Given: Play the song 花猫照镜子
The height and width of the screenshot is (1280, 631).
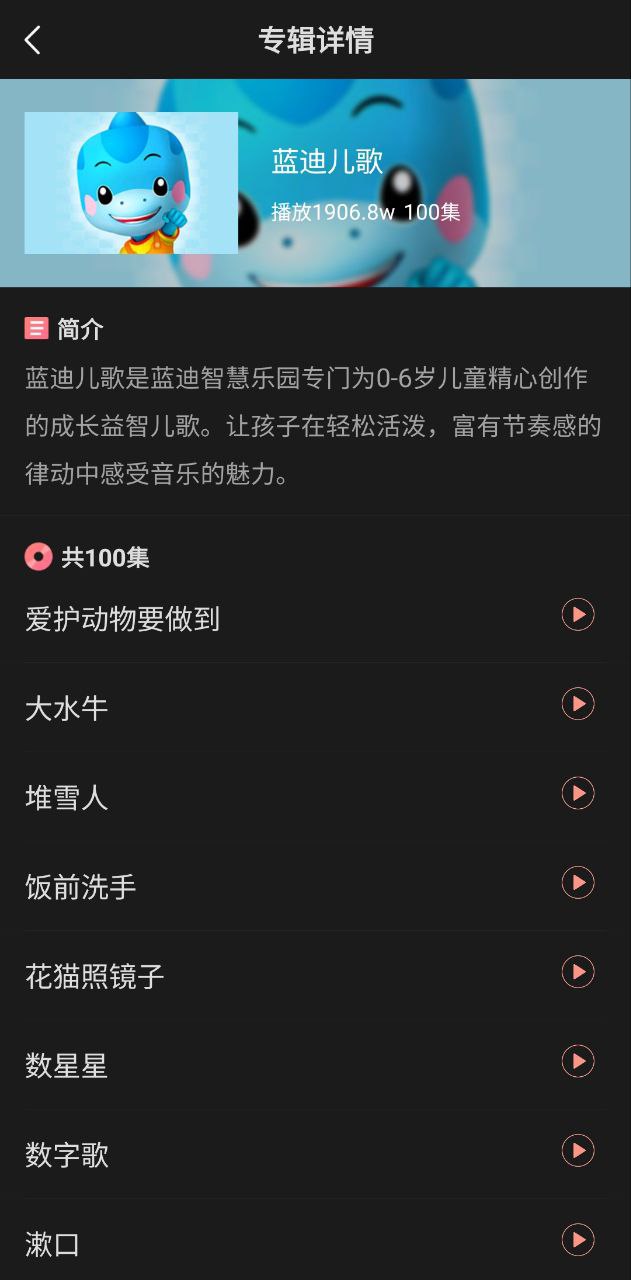Looking at the screenshot, I should click(578, 972).
